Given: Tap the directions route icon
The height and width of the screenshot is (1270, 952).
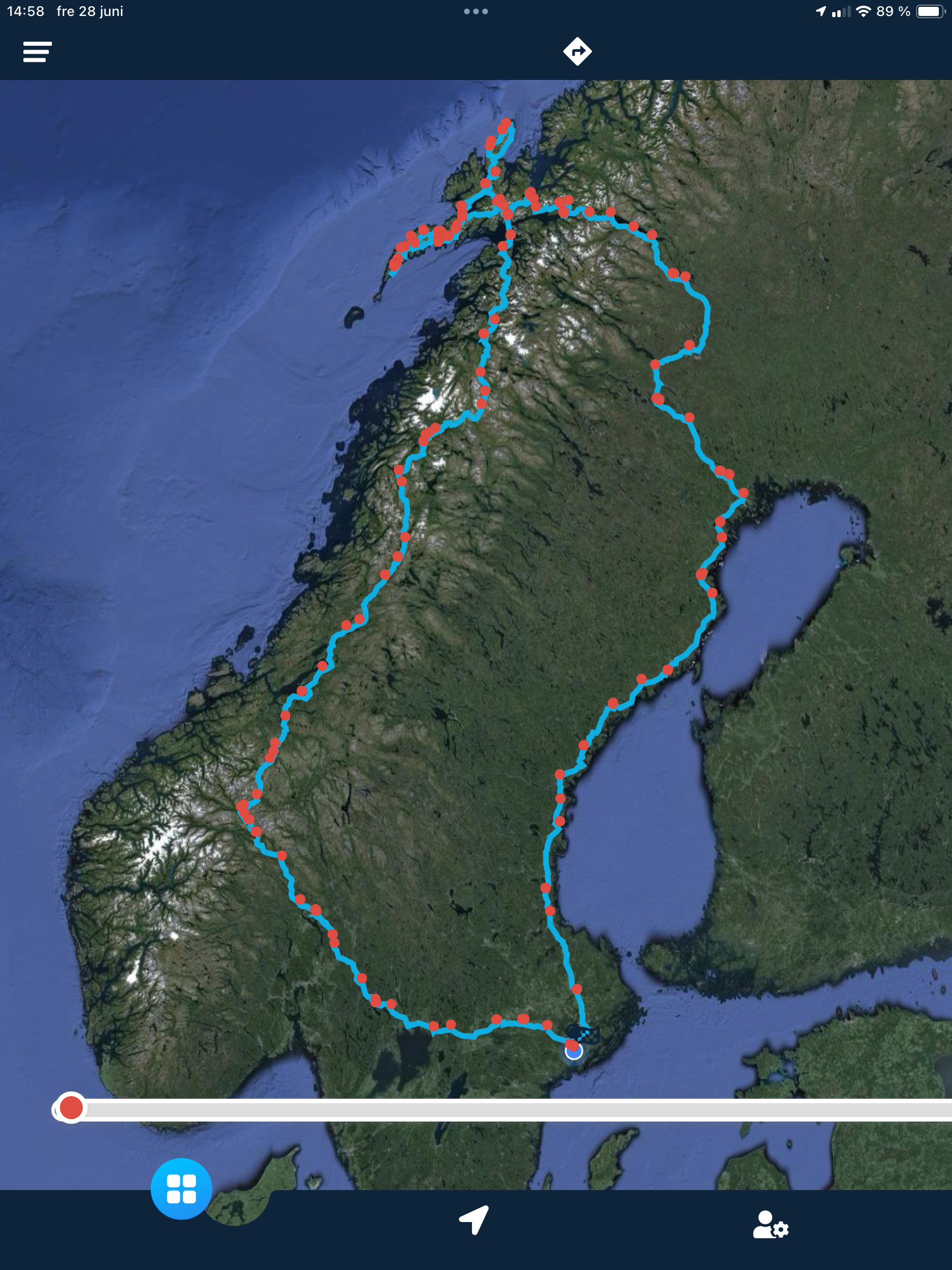Looking at the screenshot, I should click(576, 51).
